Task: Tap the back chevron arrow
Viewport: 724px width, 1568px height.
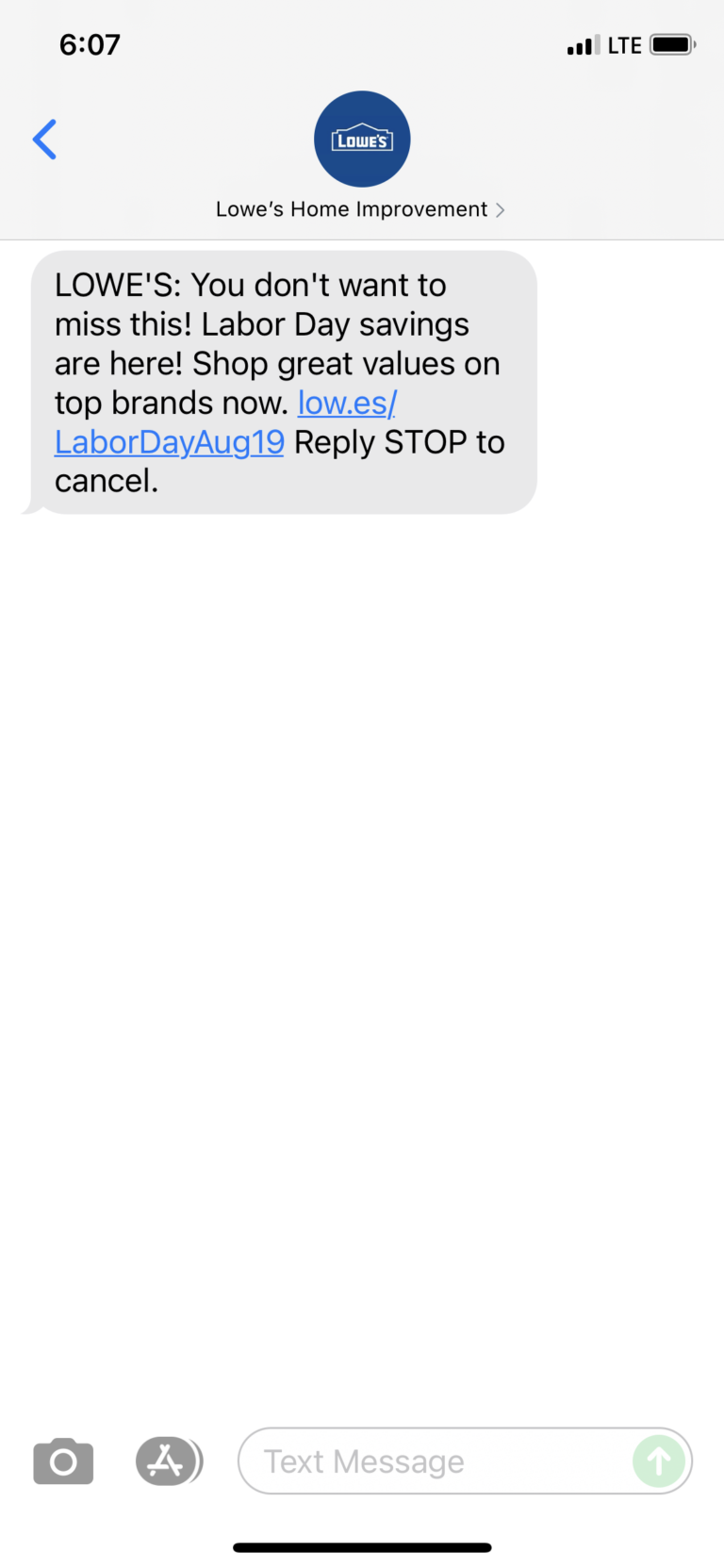Action: [44, 139]
